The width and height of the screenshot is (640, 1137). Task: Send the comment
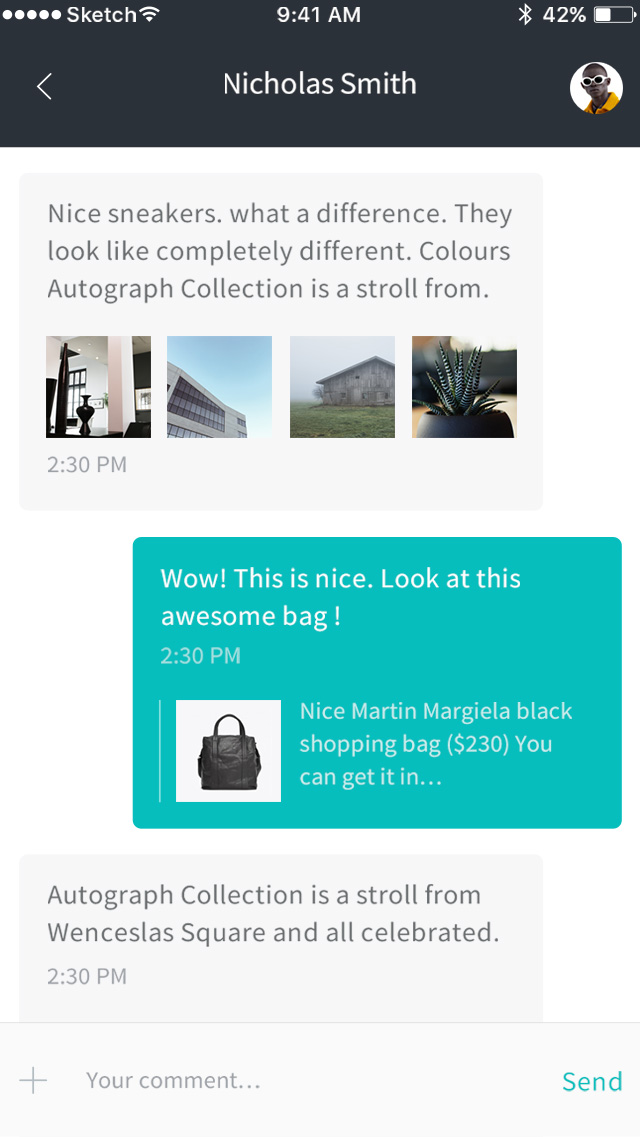592,1081
